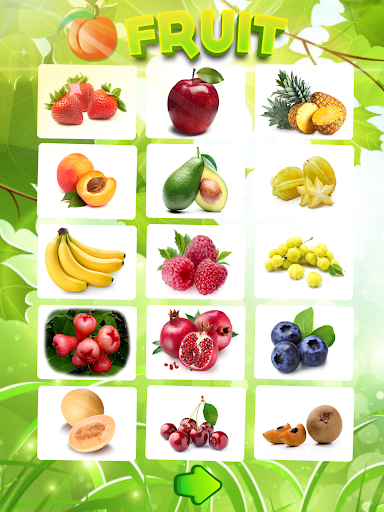This screenshot has height=512, width=384.
Task: Select the starfruit card
Action: click(304, 181)
